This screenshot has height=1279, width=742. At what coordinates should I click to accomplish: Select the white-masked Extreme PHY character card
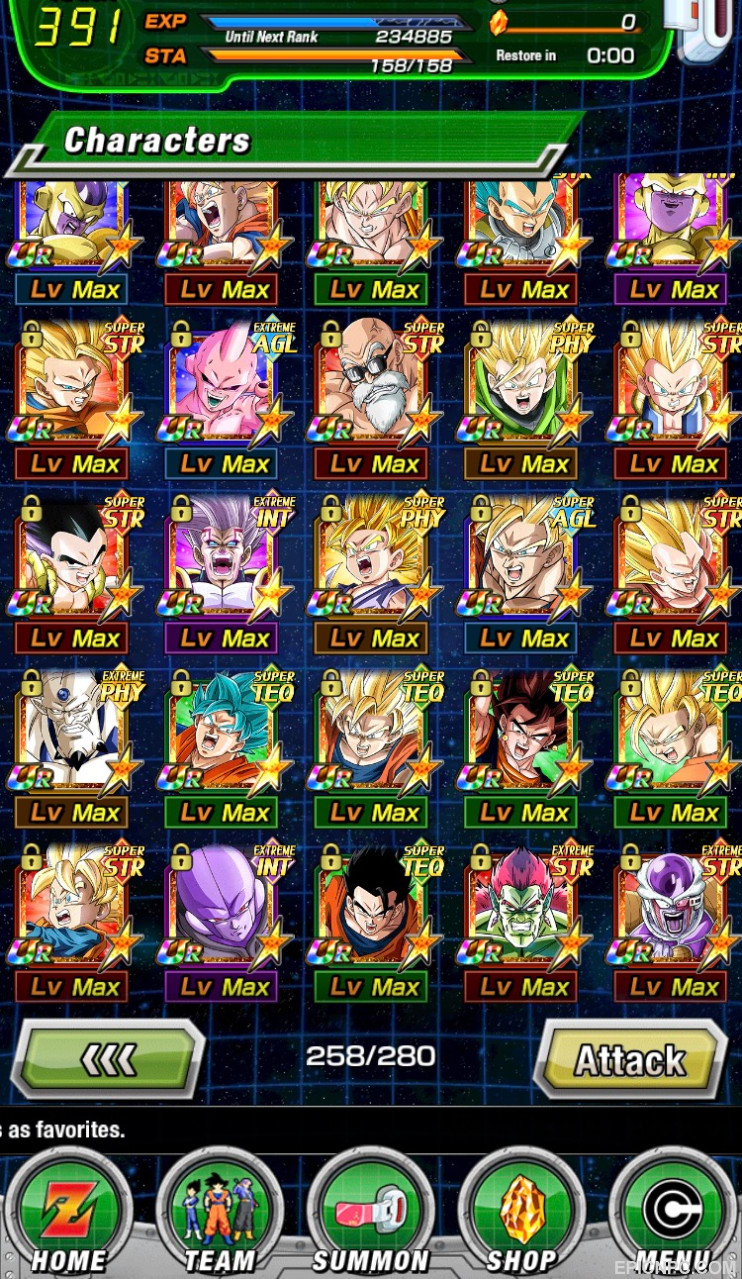point(71,747)
